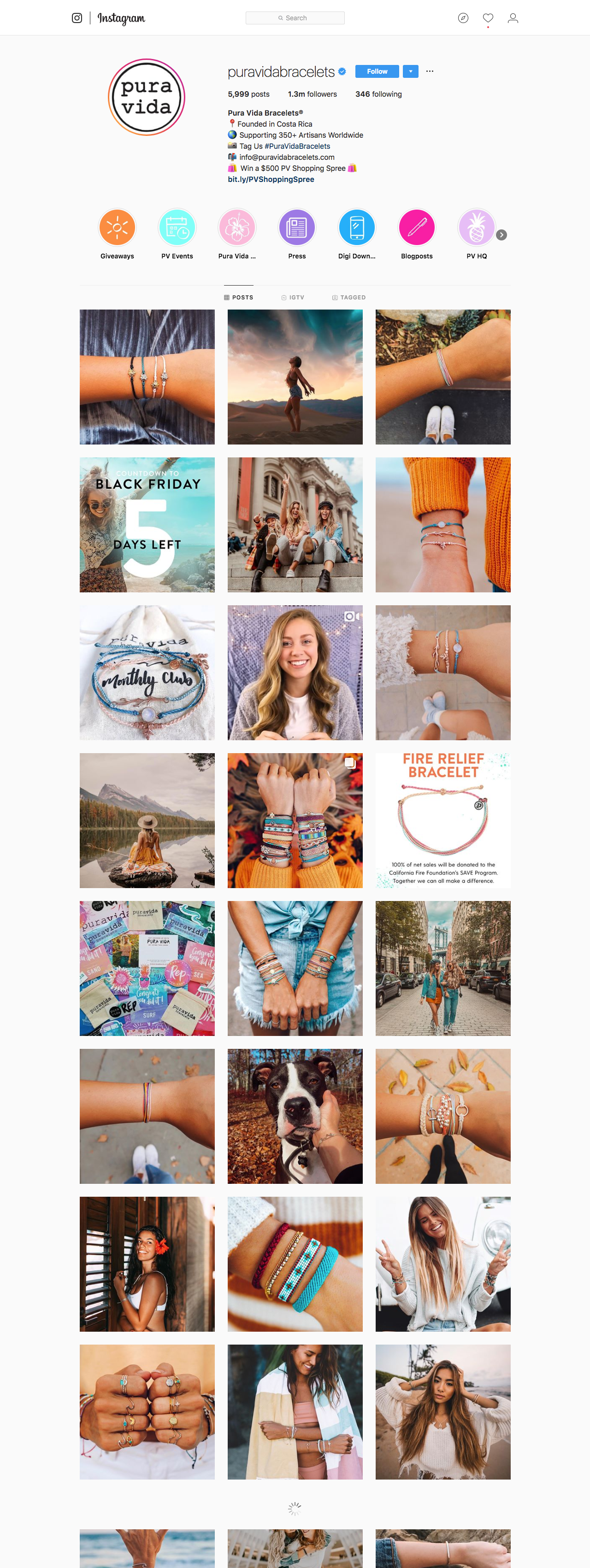Open the Blogposts story highlight
590x1568 pixels.
point(417,228)
